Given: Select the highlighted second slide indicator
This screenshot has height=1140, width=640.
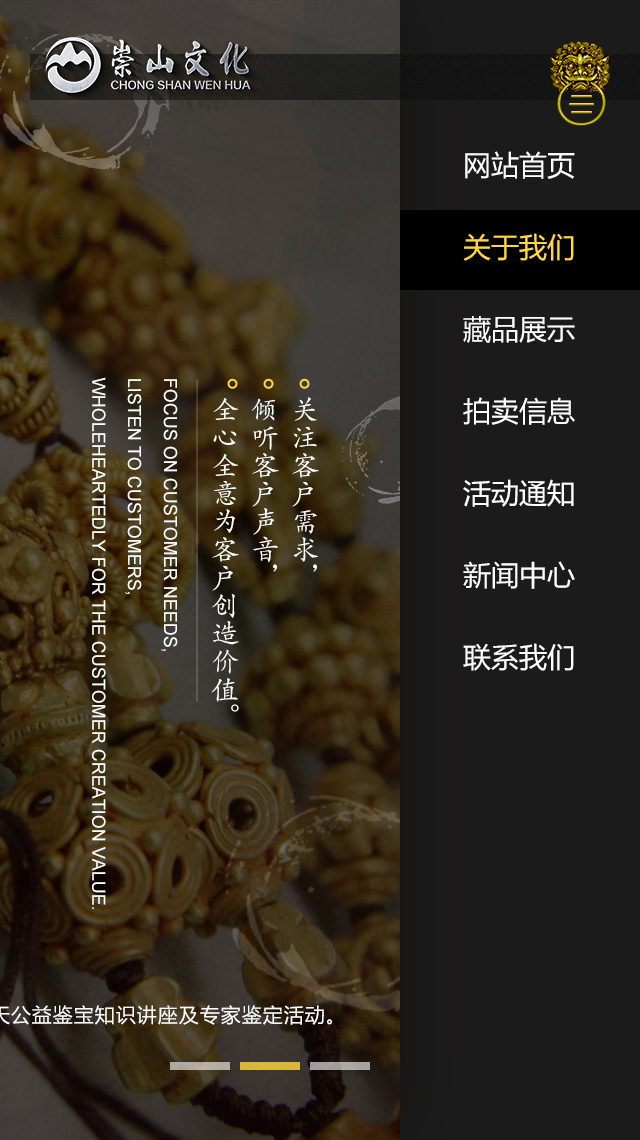Looking at the screenshot, I should (x=270, y=1066).
